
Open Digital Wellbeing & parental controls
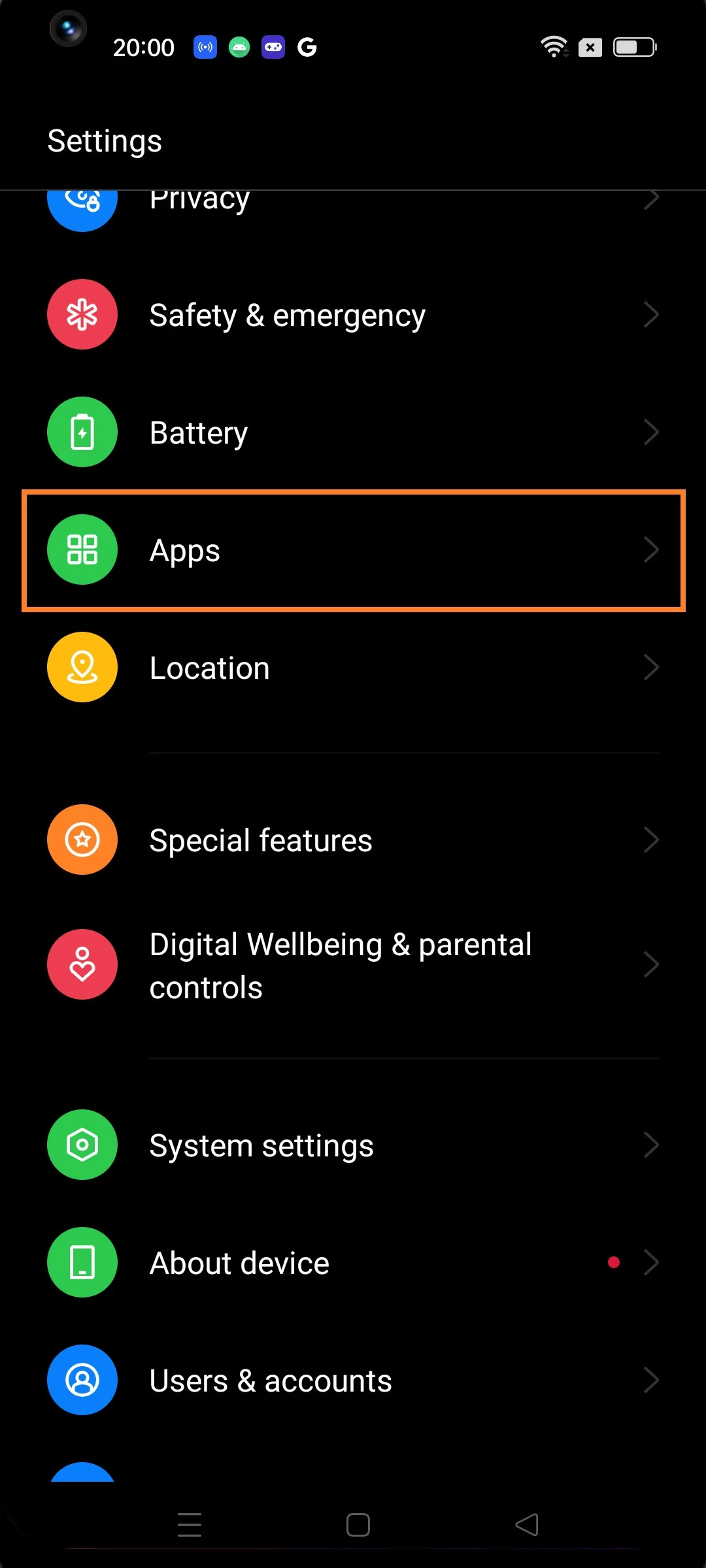[353, 965]
